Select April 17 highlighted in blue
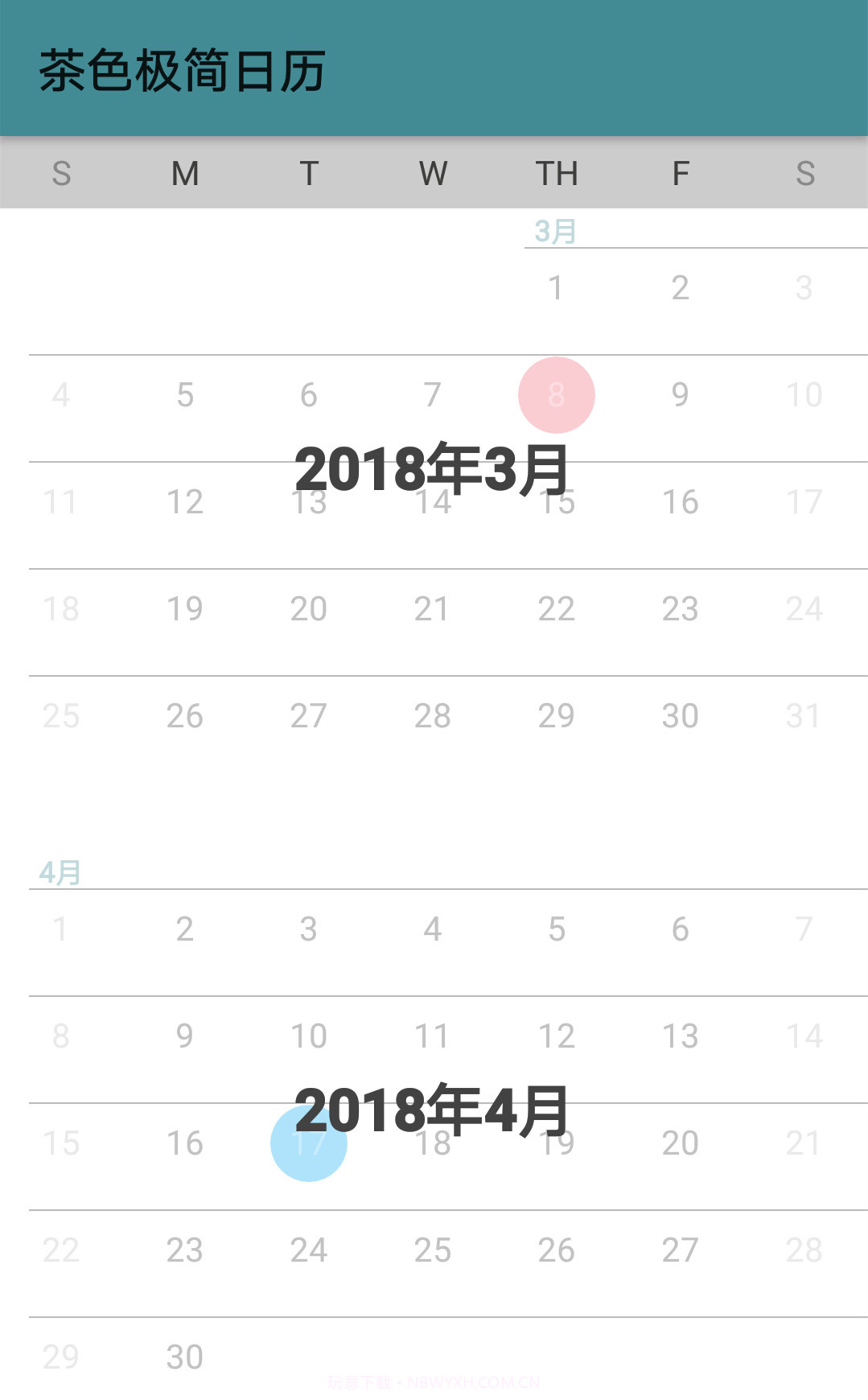 [309, 1143]
